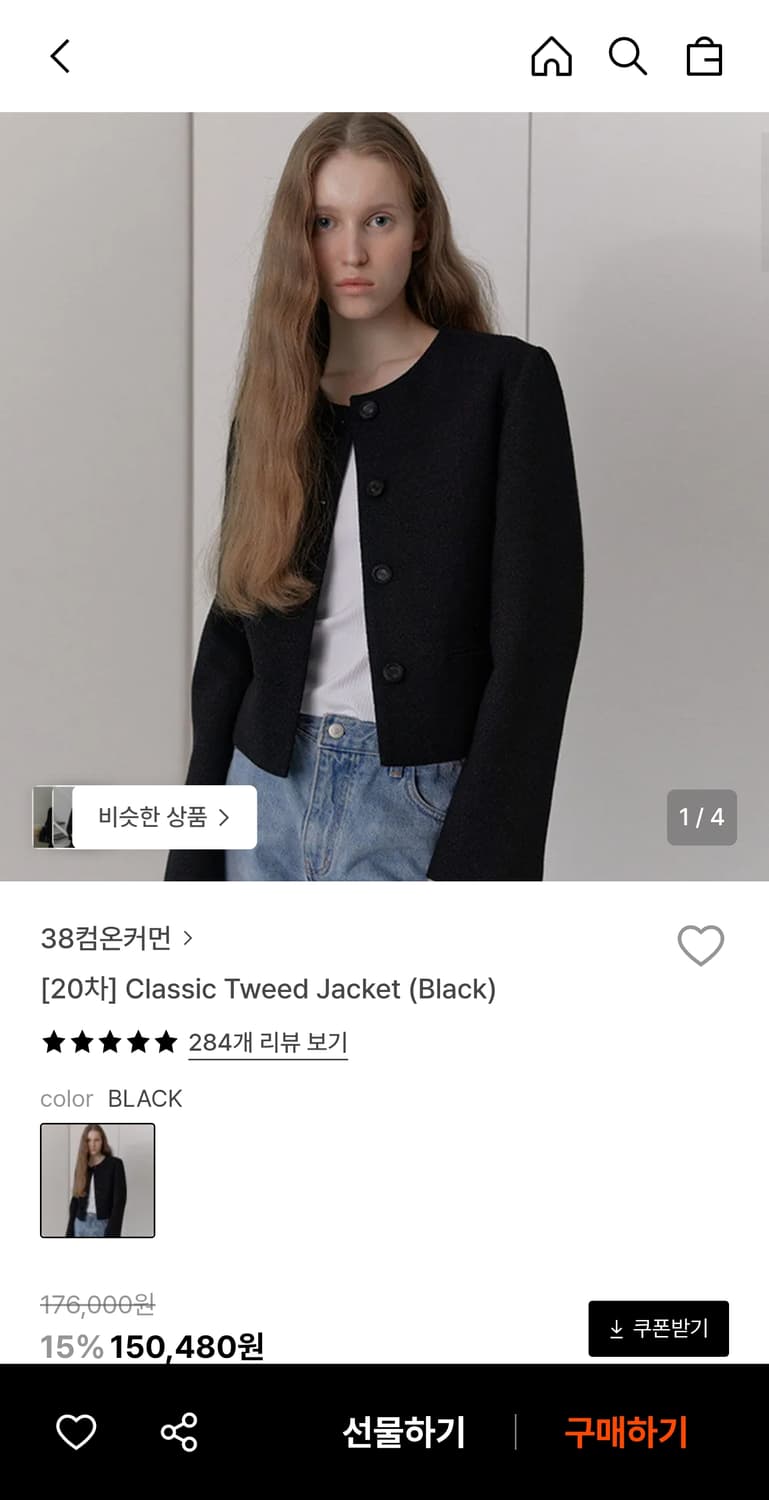
Task: Open 284개 리뷰 보기 reviews link
Action: point(267,1042)
